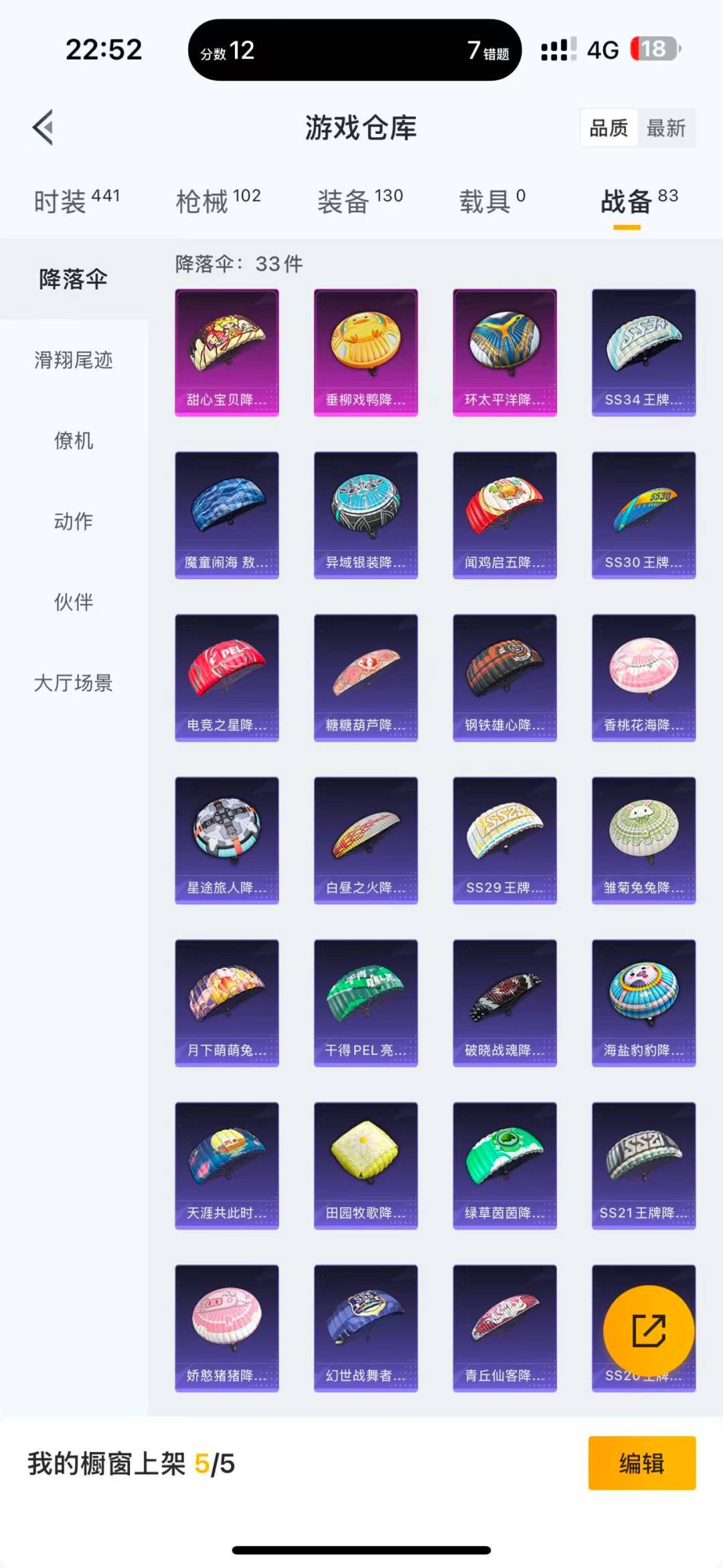Open the 伙伴 category
Viewport: 723px width, 1568px height.
[74, 602]
